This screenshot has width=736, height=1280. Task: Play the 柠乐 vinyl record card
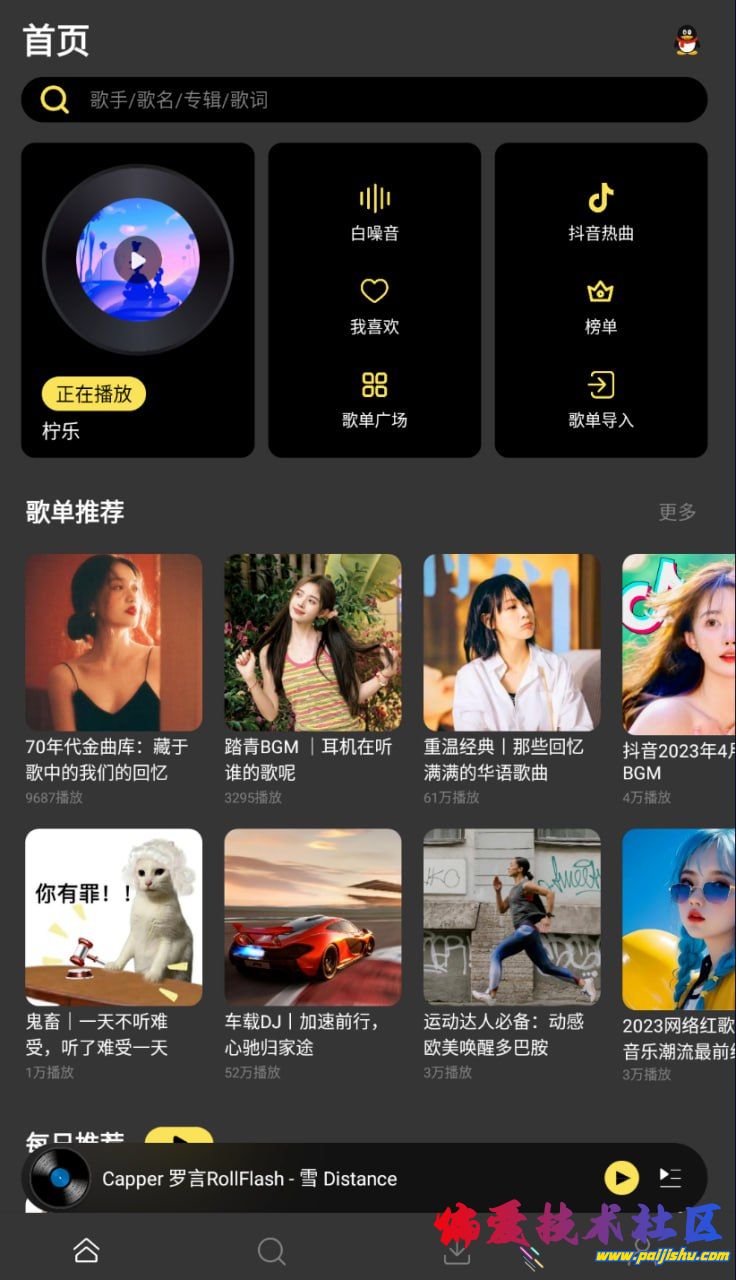coord(138,260)
